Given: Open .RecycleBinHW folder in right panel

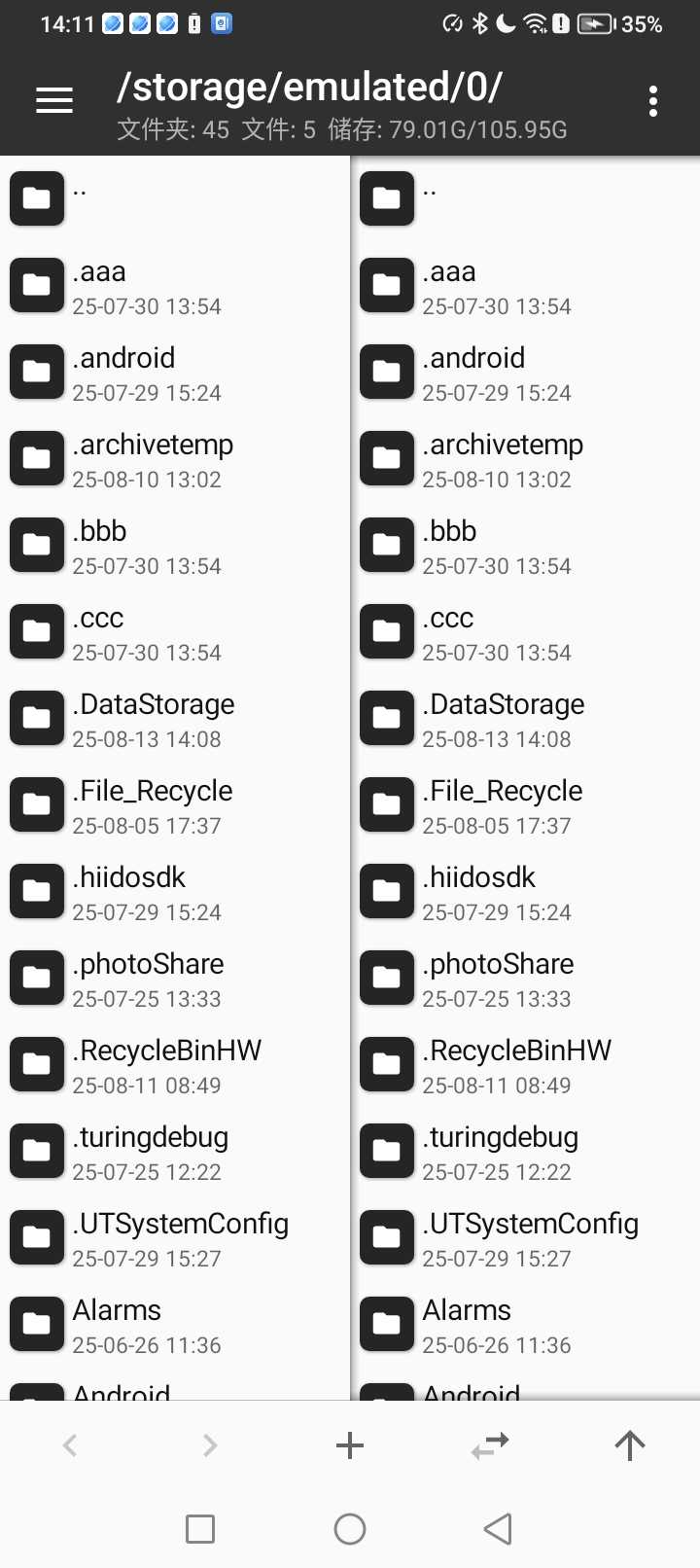Looking at the screenshot, I should point(525,1065).
